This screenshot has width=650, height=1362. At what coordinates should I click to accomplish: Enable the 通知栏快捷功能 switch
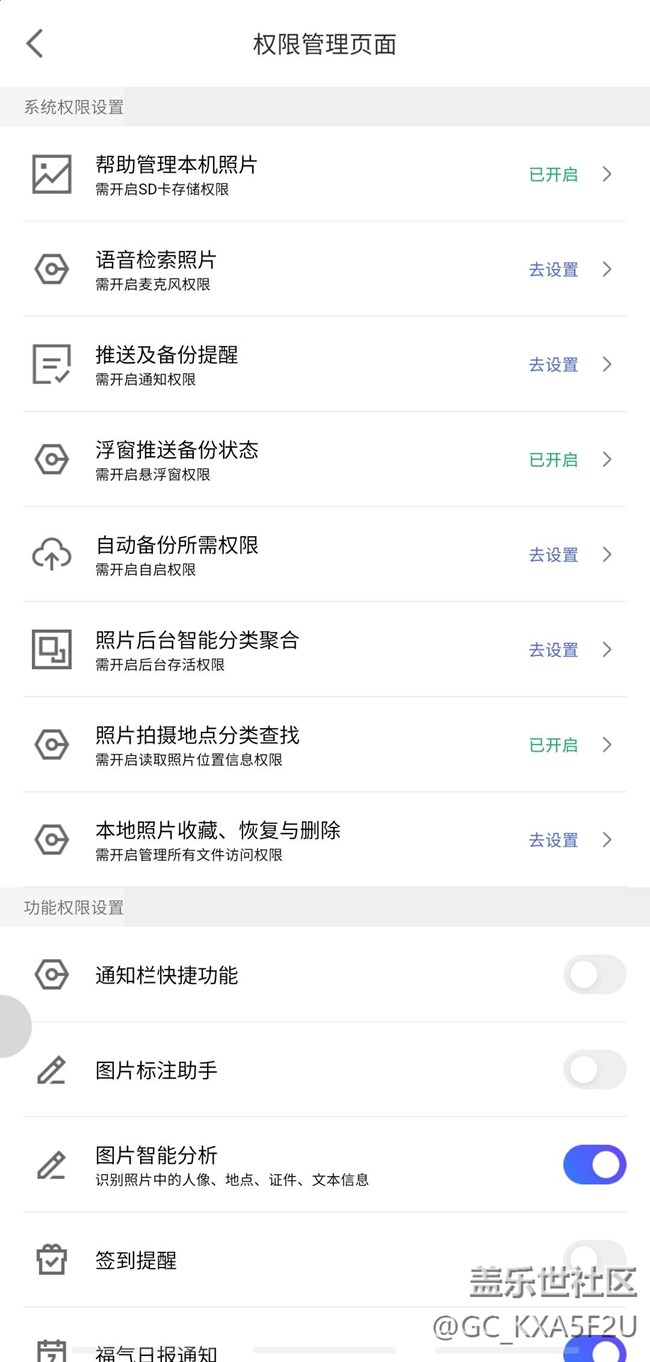click(595, 974)
